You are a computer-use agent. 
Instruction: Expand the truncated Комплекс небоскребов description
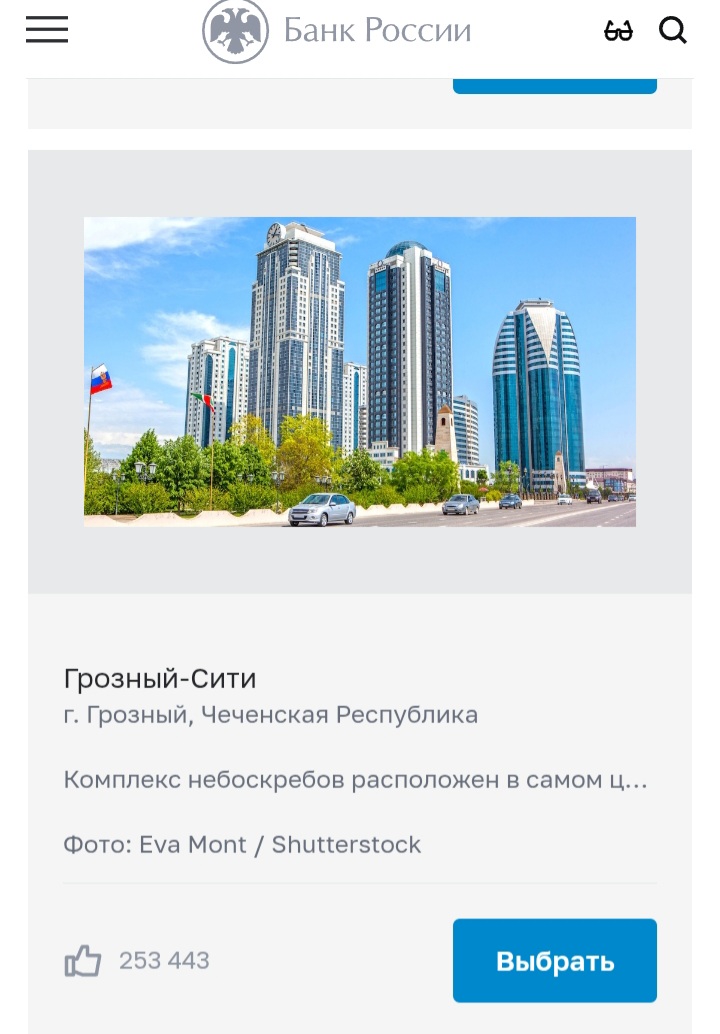click(x=356, y=780)
